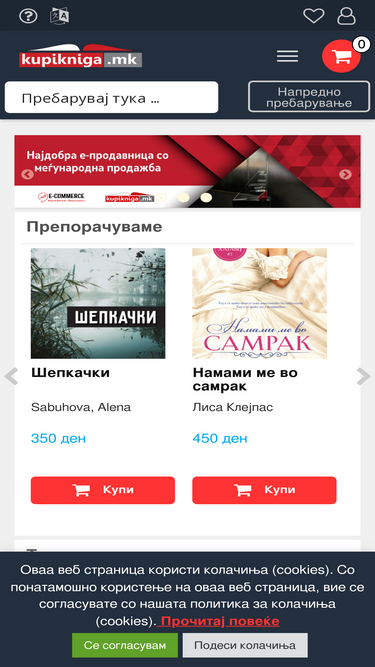
Task: Open the hamburger menu
Action: 287,56
